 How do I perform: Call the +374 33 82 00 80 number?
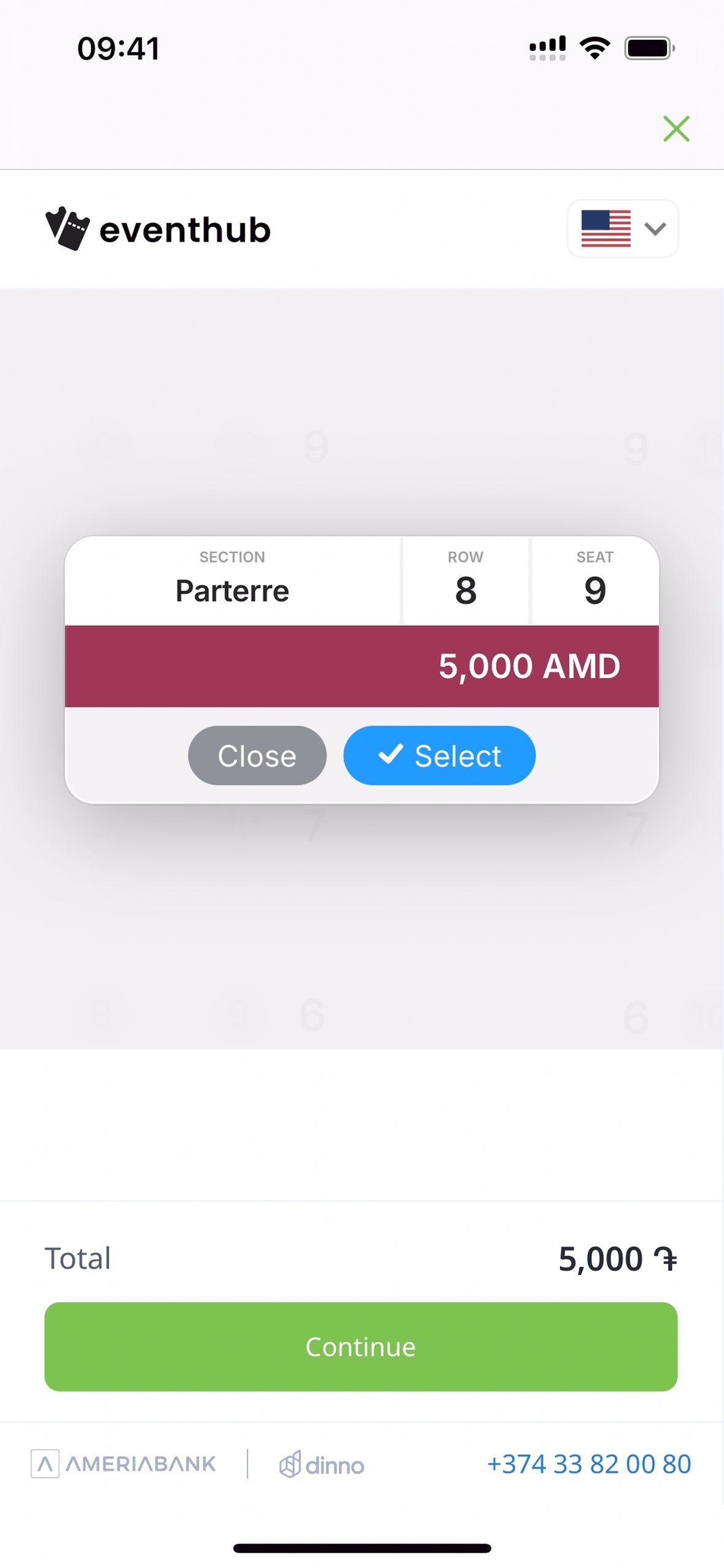pyautogui.click(x=588, y=1464)
